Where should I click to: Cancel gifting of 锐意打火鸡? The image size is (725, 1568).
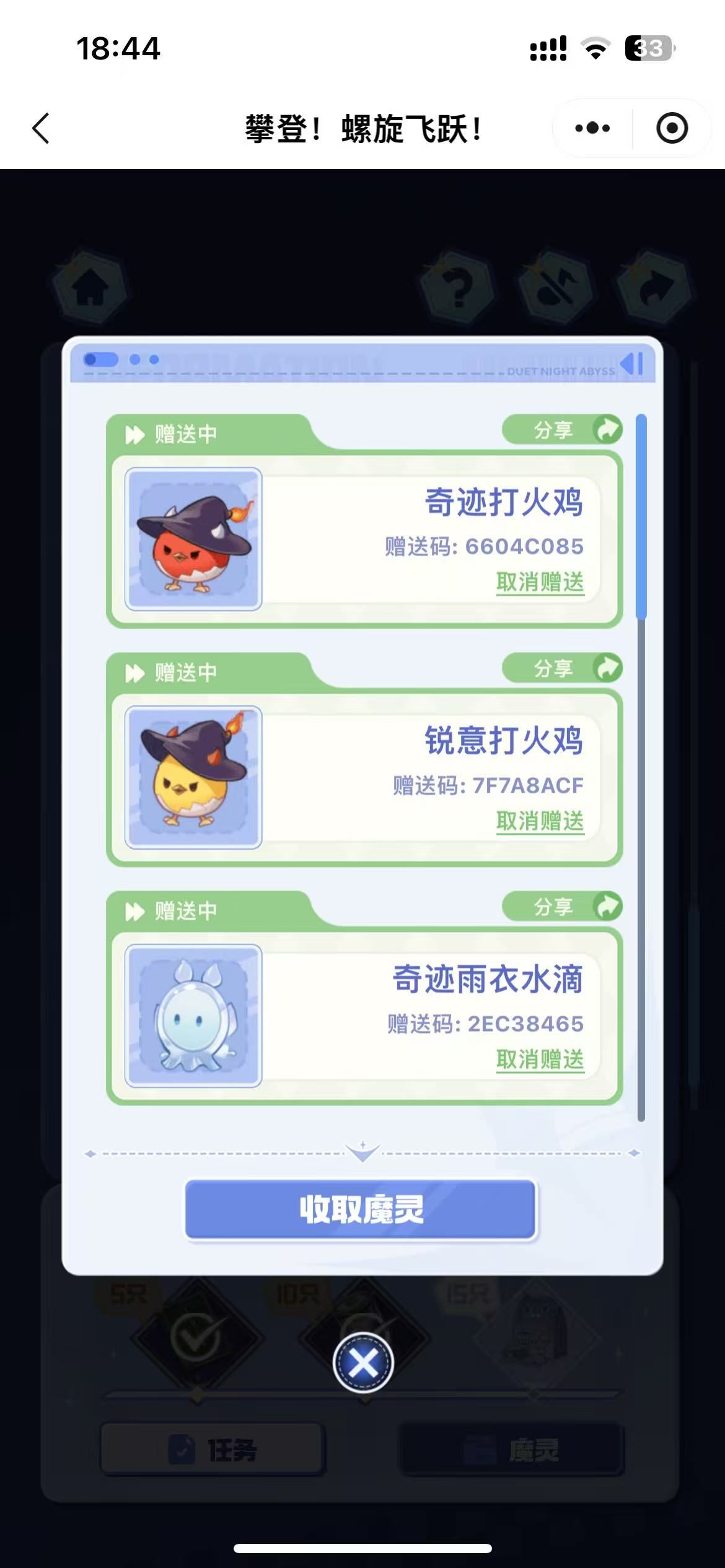[x=540, y=821]
